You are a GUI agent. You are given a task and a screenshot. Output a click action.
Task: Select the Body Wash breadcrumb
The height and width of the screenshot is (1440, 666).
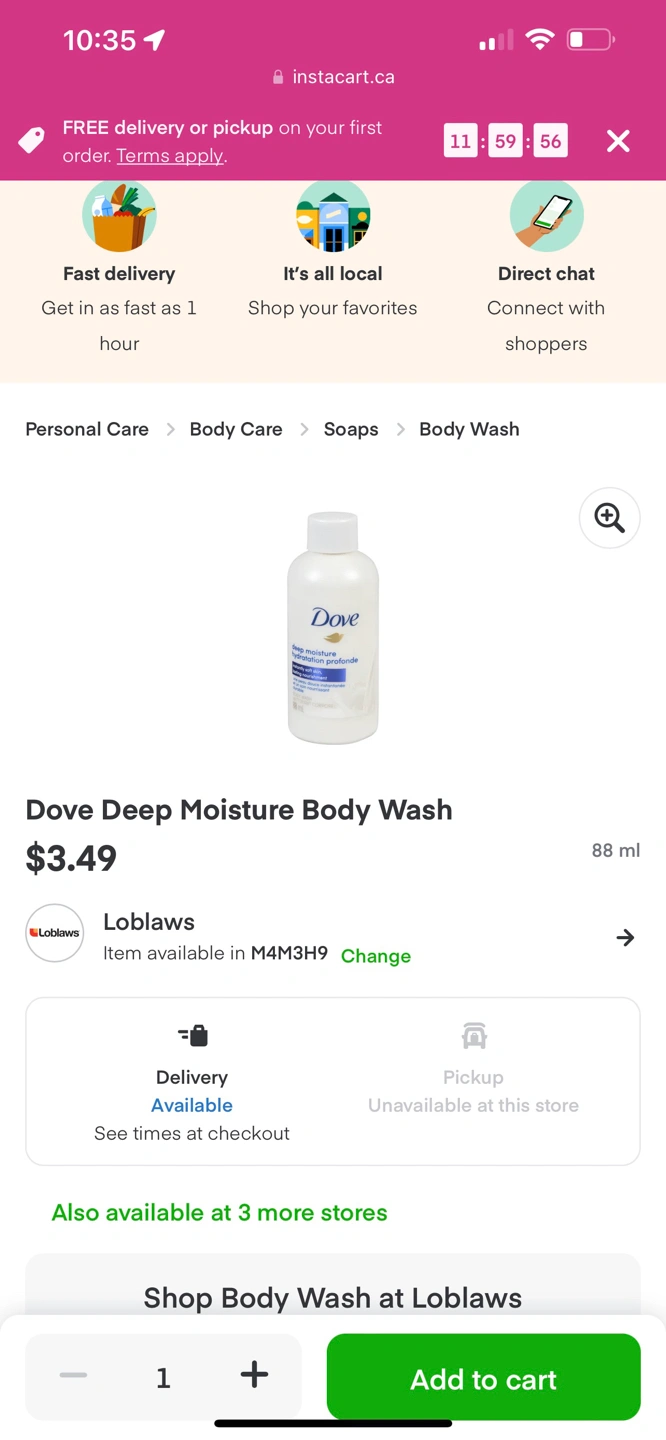(469, 429)
